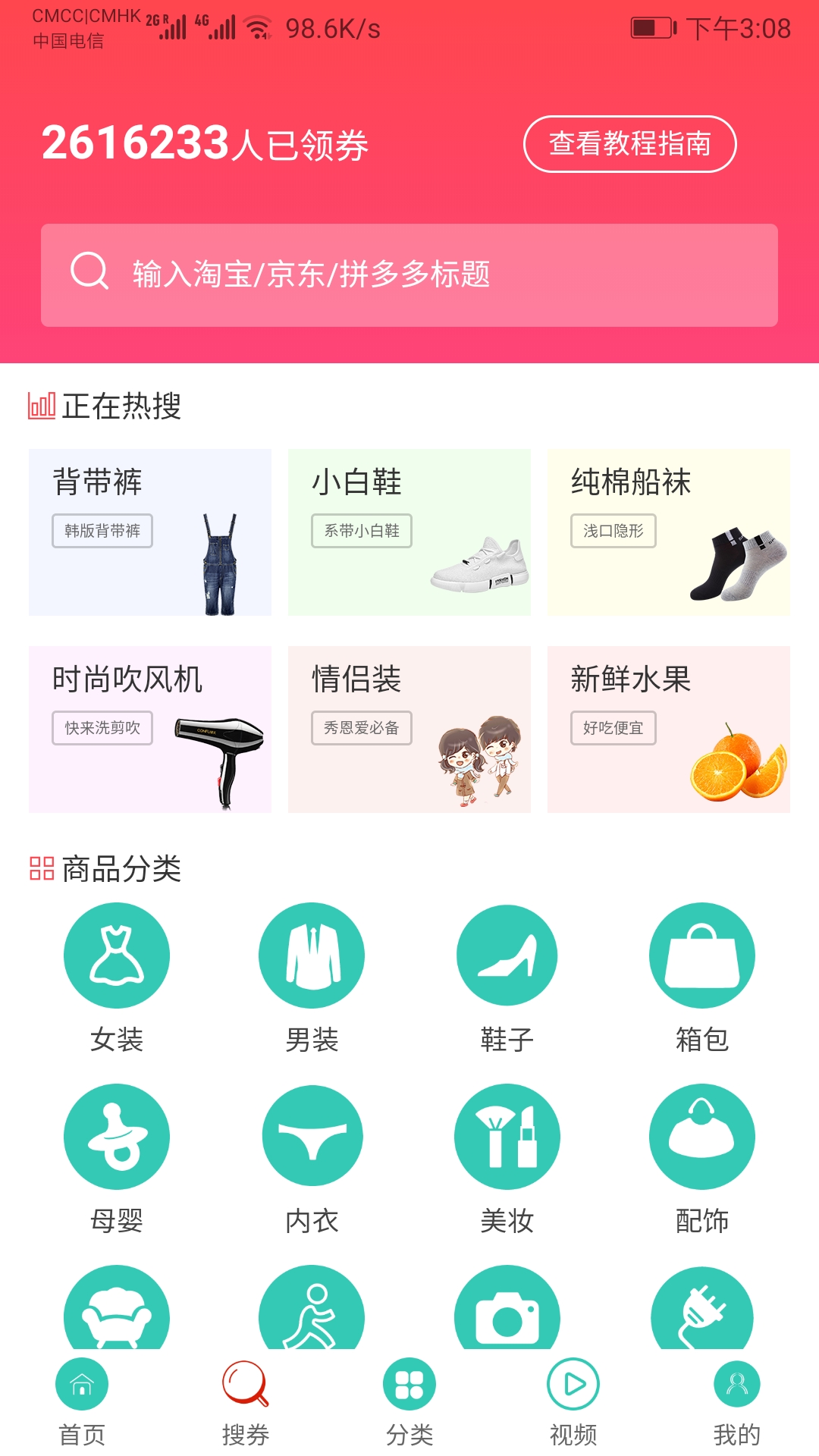The height and width of the screenshot is (1456, 819).
Task: Open the 时尚吹风机 hot search card
Action: coord(150,730)
